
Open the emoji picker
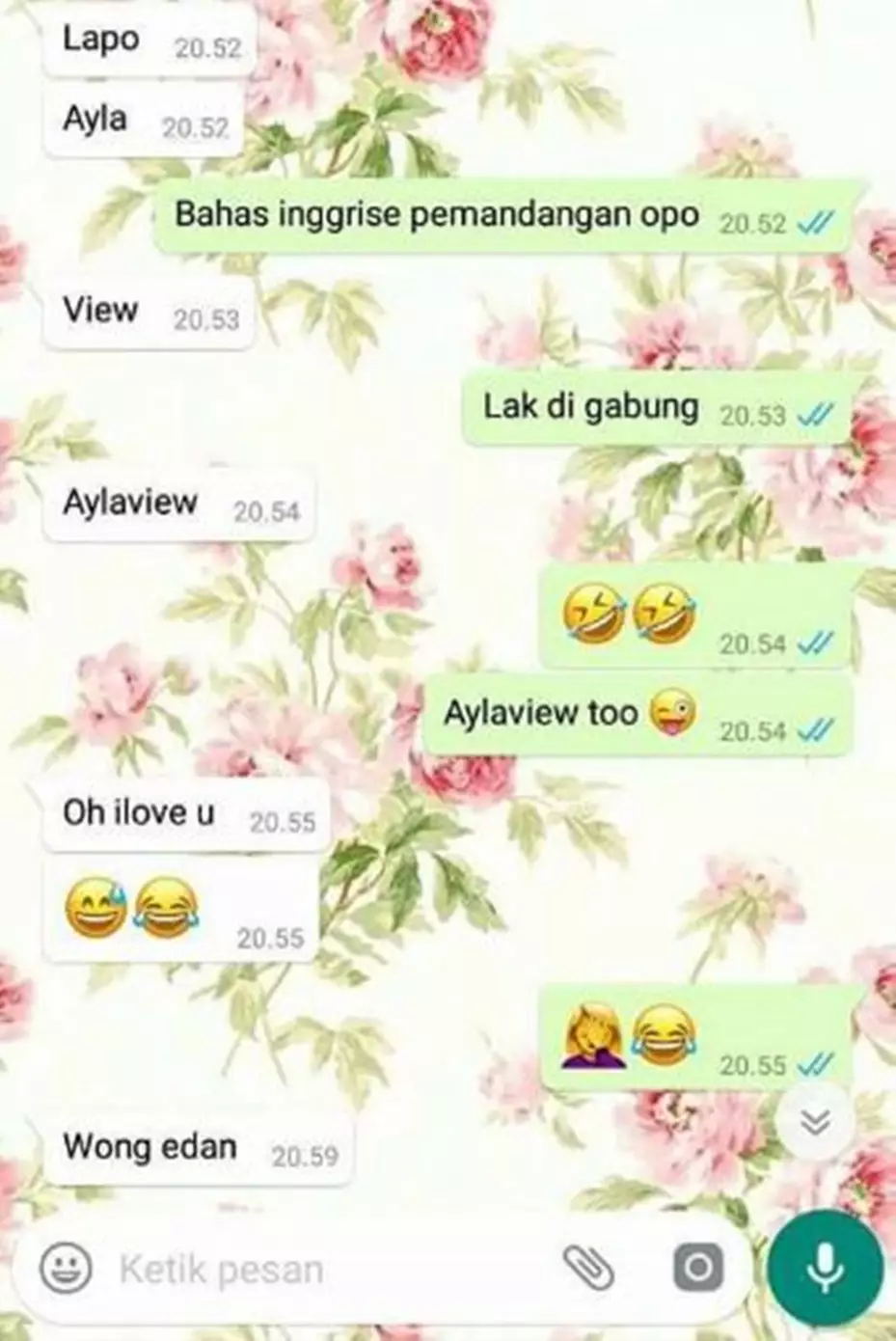click(x=67, y=1268)
